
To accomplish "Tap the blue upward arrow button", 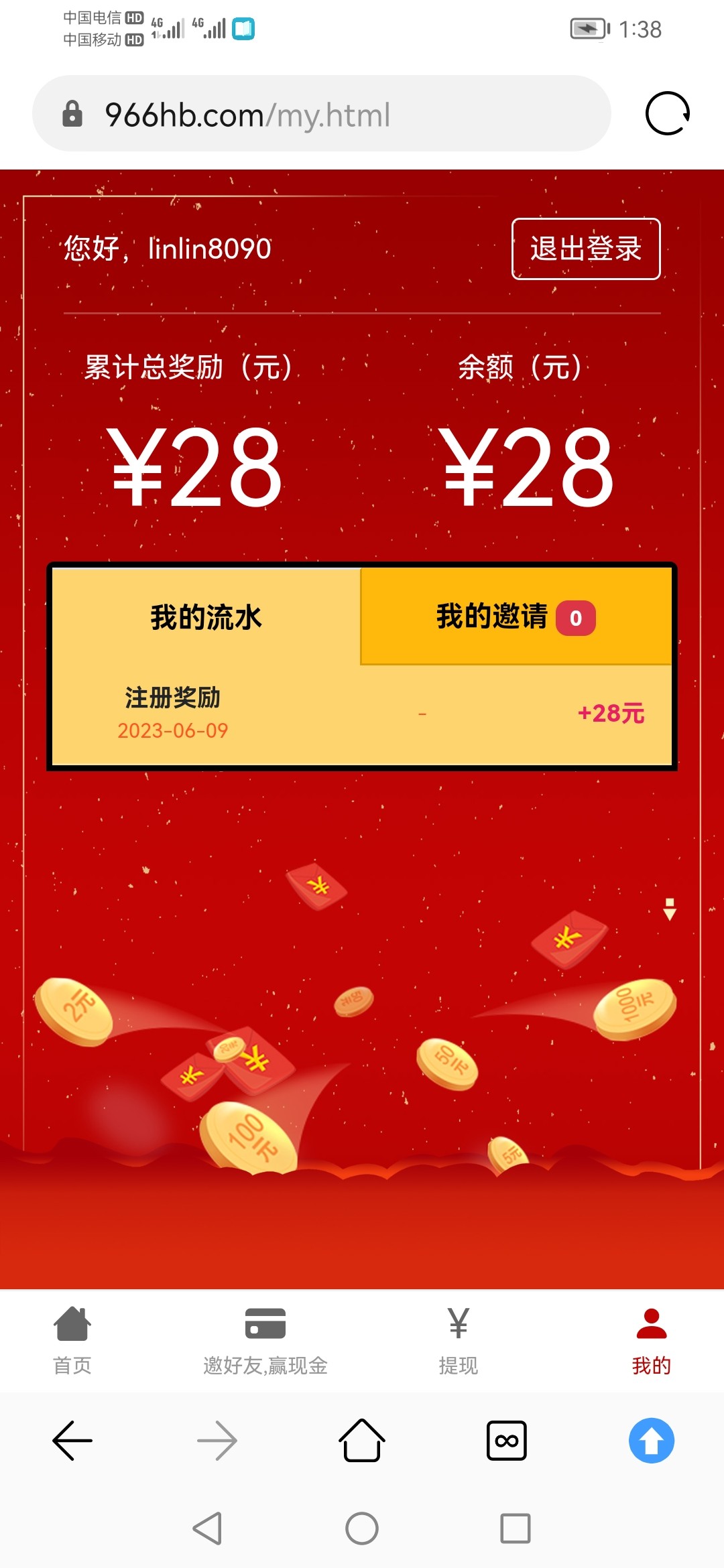I will coord(651,1440).
